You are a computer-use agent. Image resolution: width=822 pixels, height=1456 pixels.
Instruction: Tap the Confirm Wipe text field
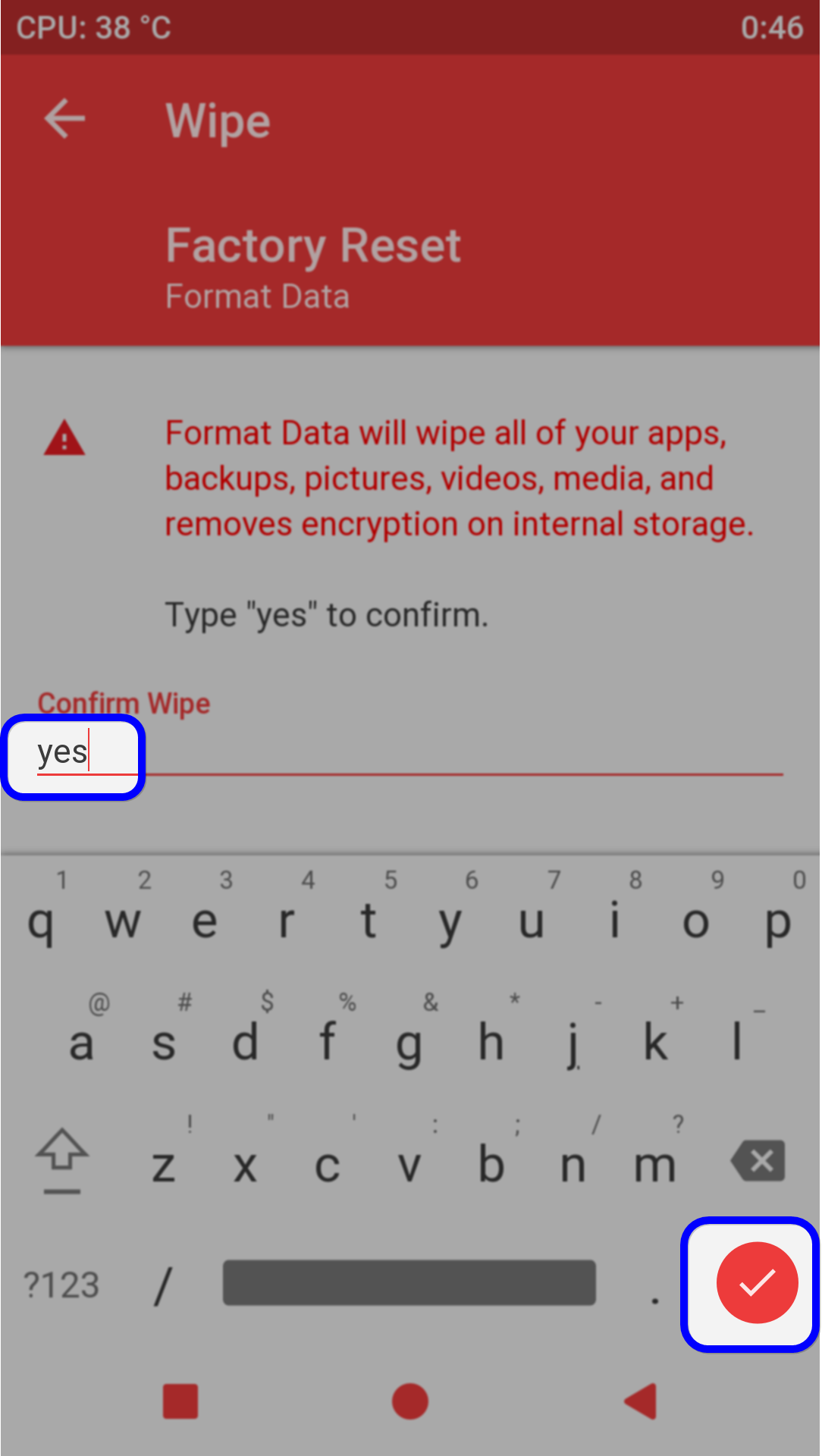click(409, 755)
